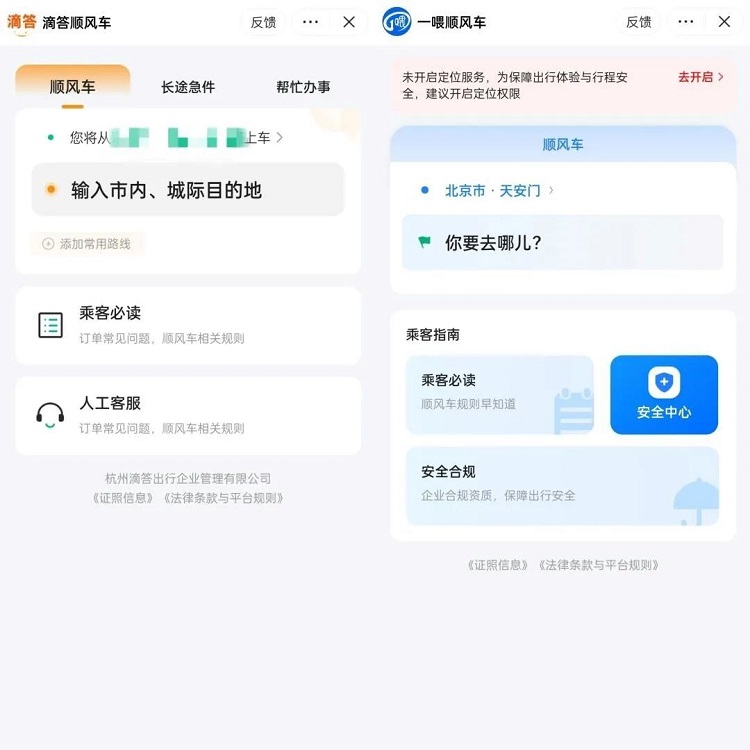
Task: Open the 安全合规 card
Action: click(562, 485)
